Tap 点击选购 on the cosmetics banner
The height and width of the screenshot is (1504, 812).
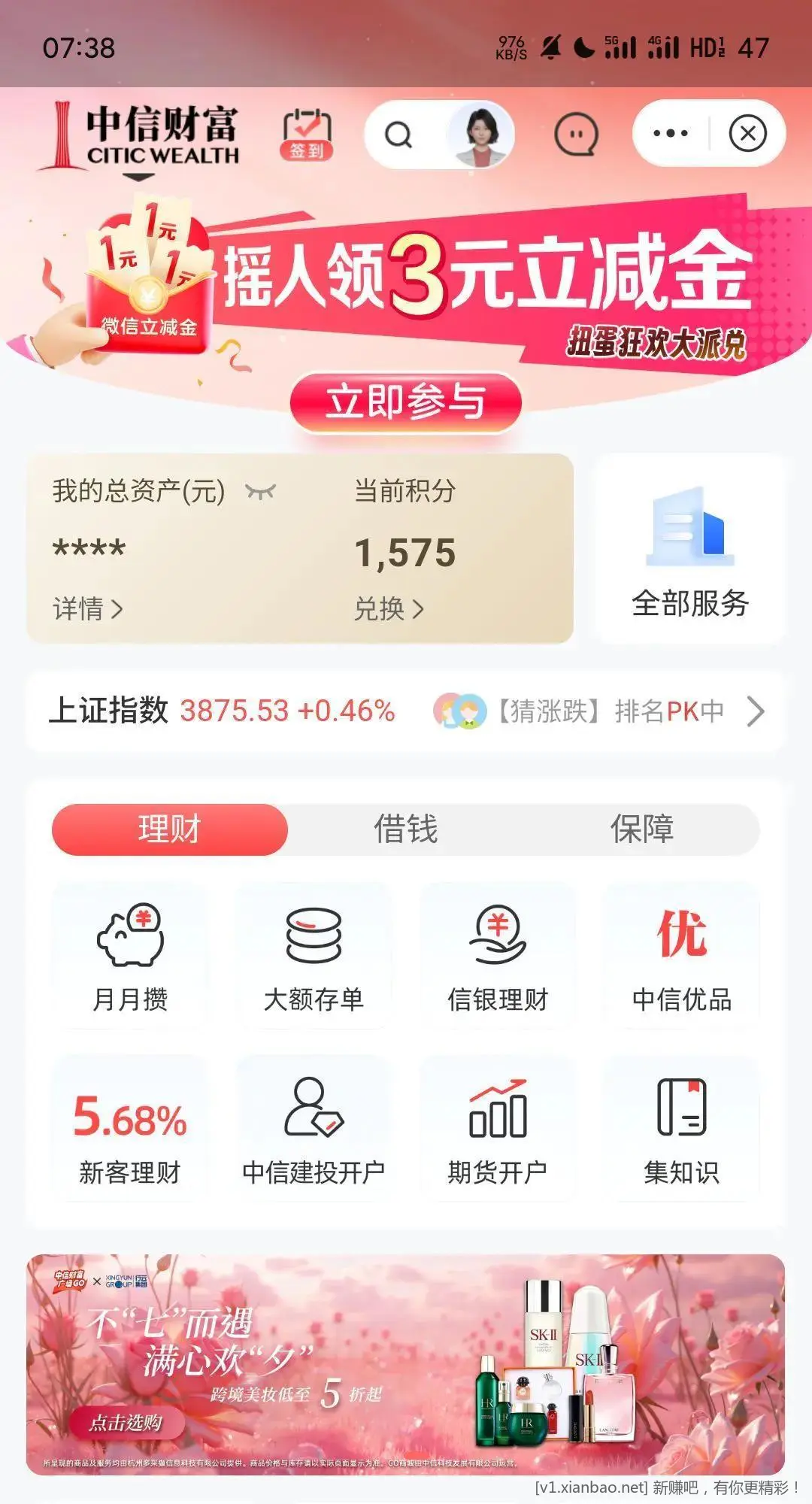click(126, 1423)
